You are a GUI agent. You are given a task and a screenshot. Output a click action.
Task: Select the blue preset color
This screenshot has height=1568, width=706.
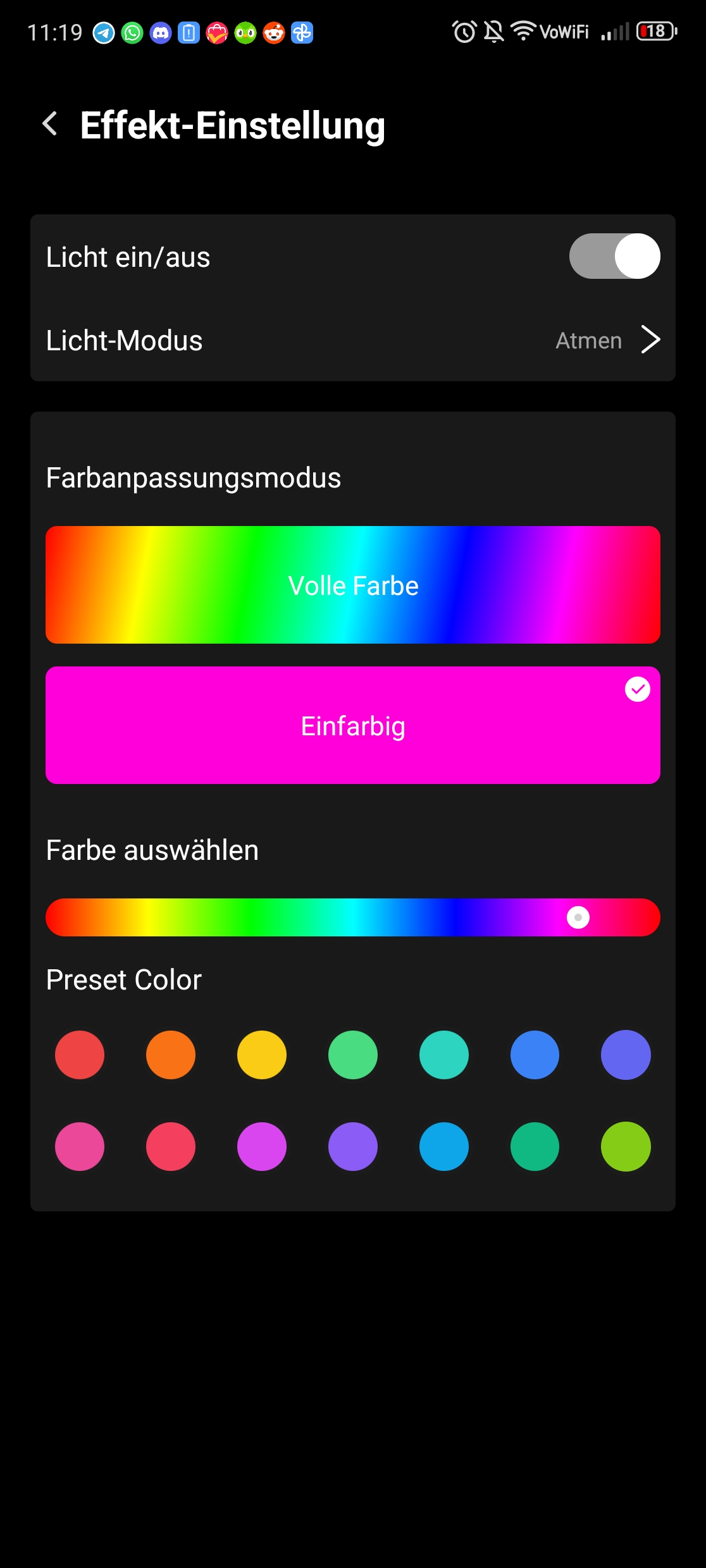click(x=535, y=1055)
